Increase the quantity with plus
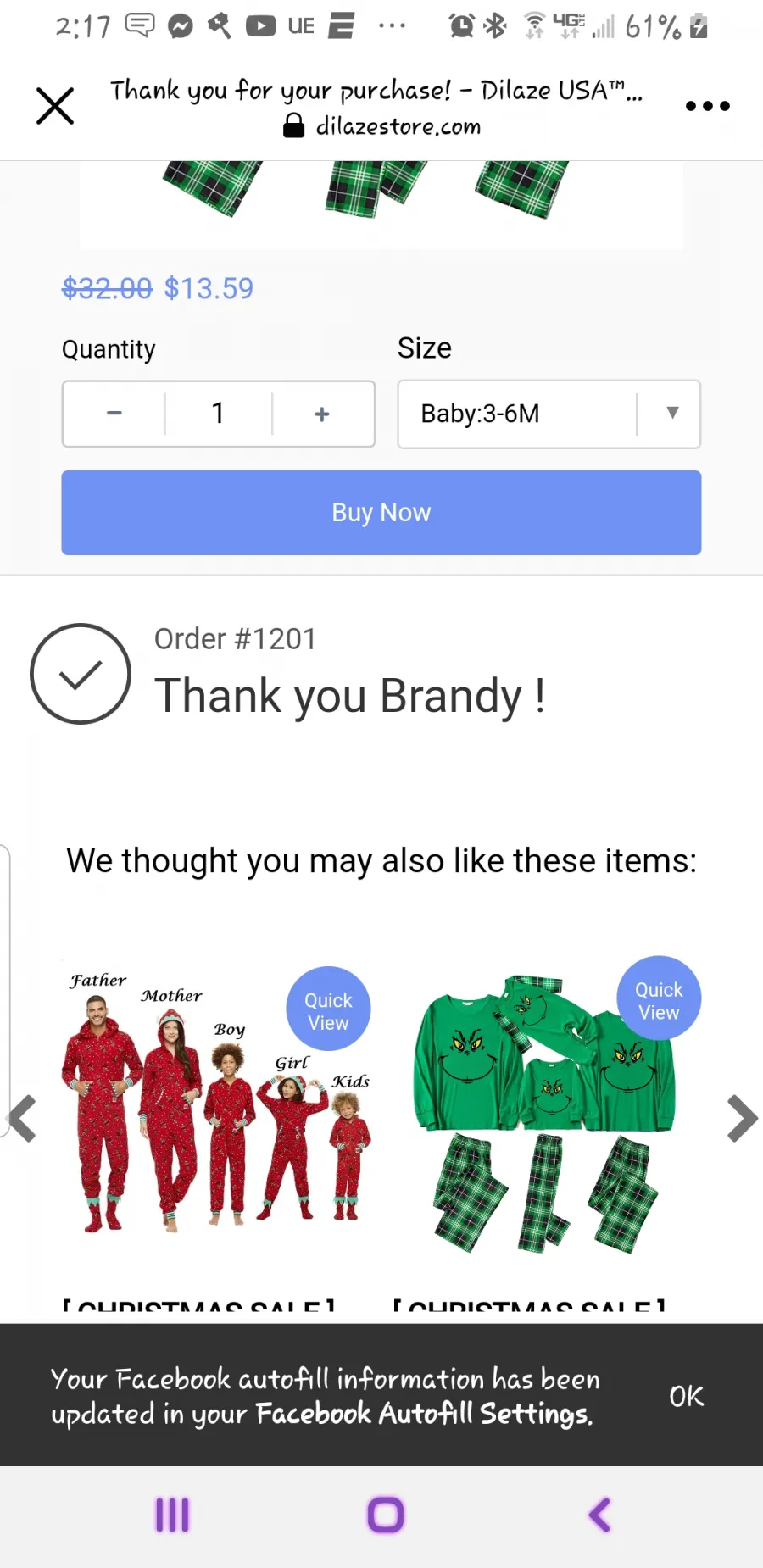763x1568 pixels. 322,414
